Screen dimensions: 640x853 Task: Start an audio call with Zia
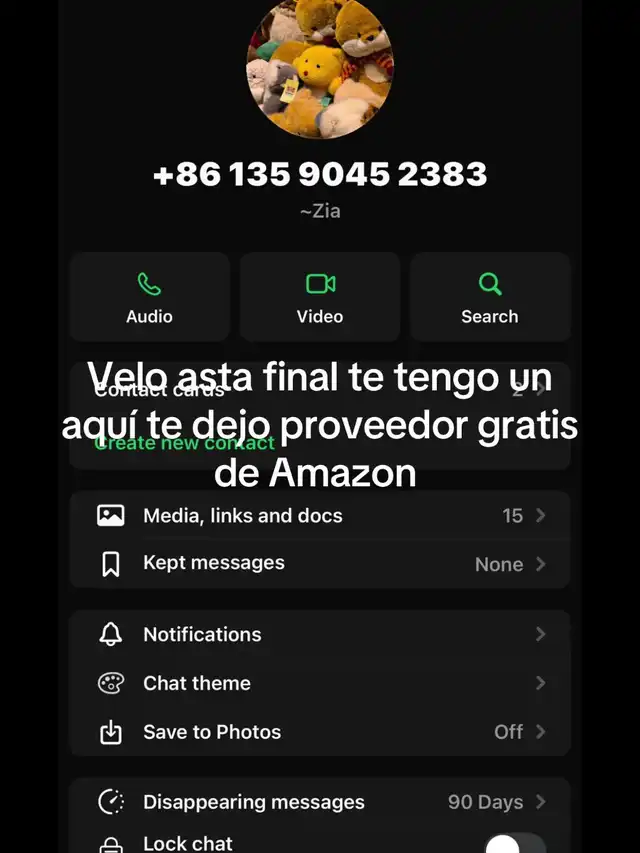pyautogui.click(x=149, y=298)
